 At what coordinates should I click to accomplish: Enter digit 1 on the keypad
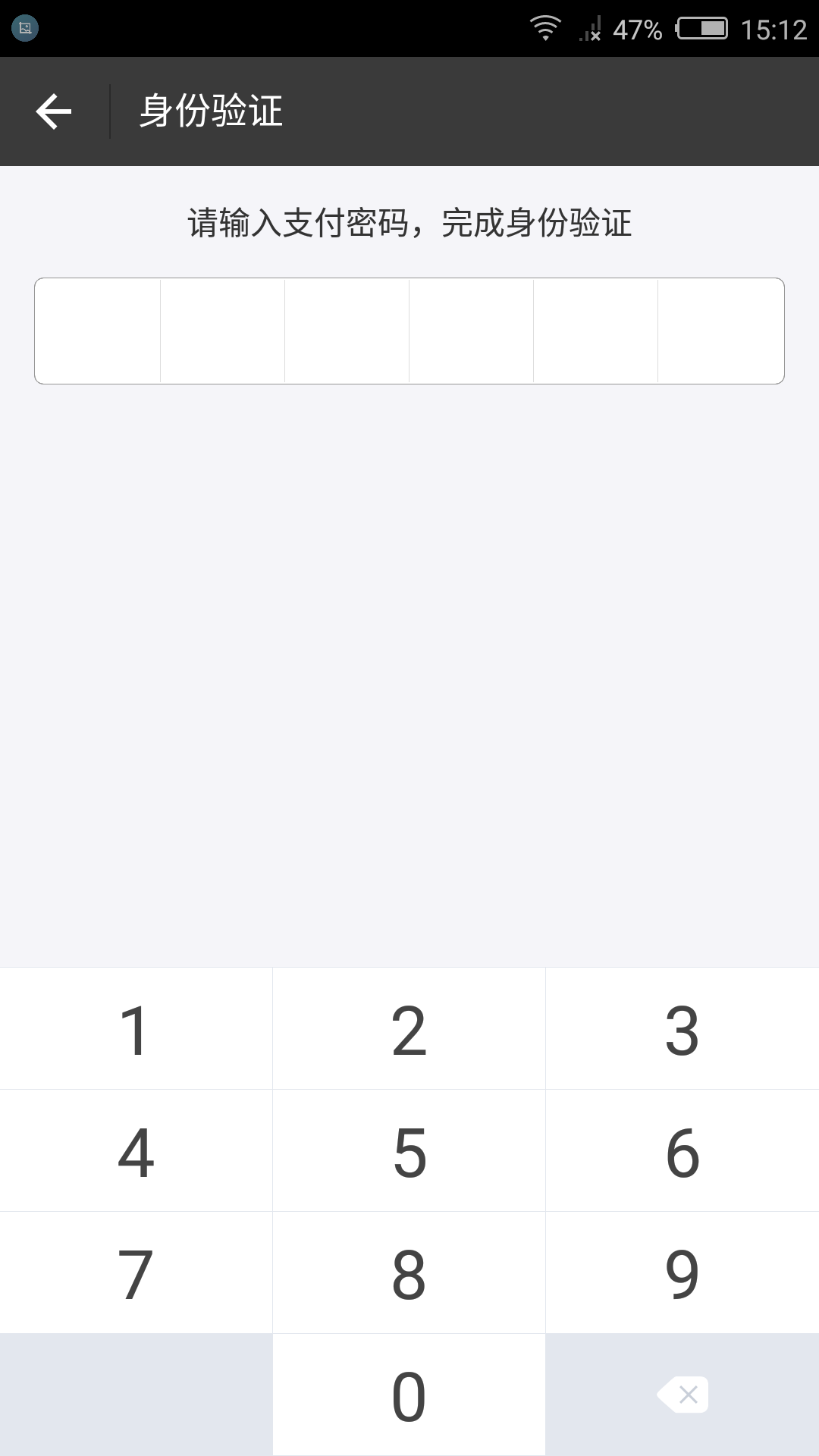pyautogui.click(x=136, y=1029)
